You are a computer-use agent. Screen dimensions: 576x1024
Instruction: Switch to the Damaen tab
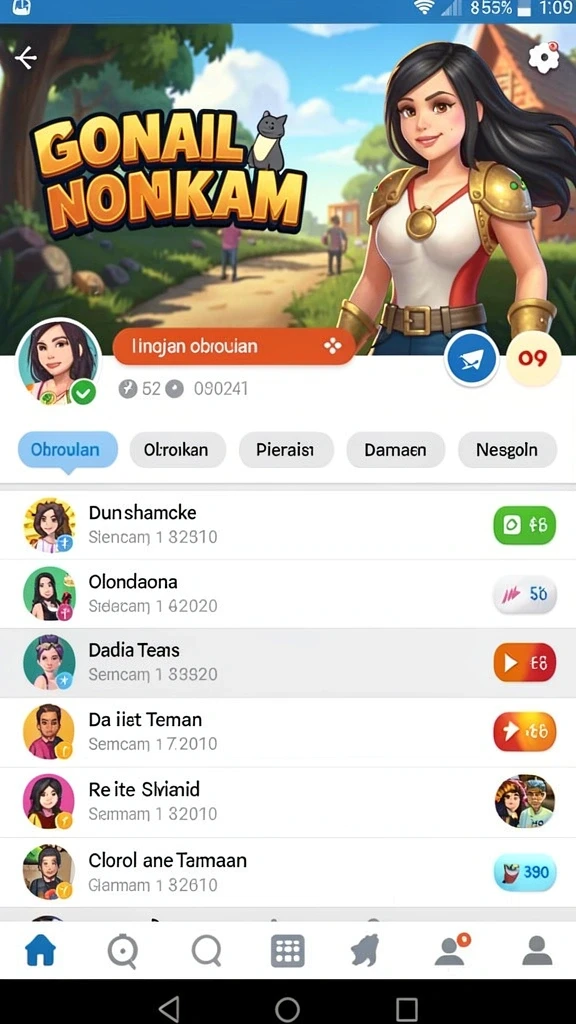point(395,449)
